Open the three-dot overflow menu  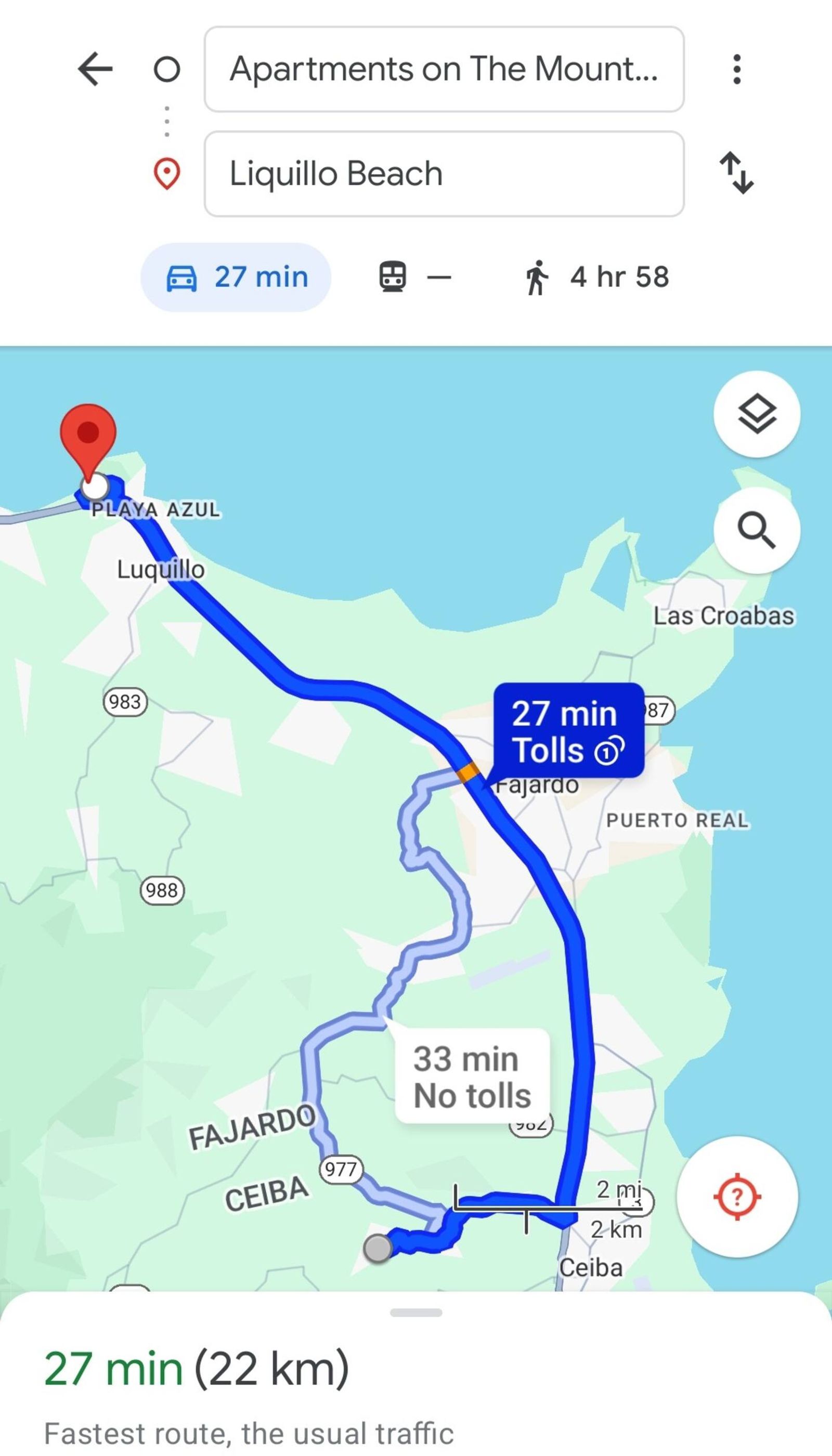(736, 69)
